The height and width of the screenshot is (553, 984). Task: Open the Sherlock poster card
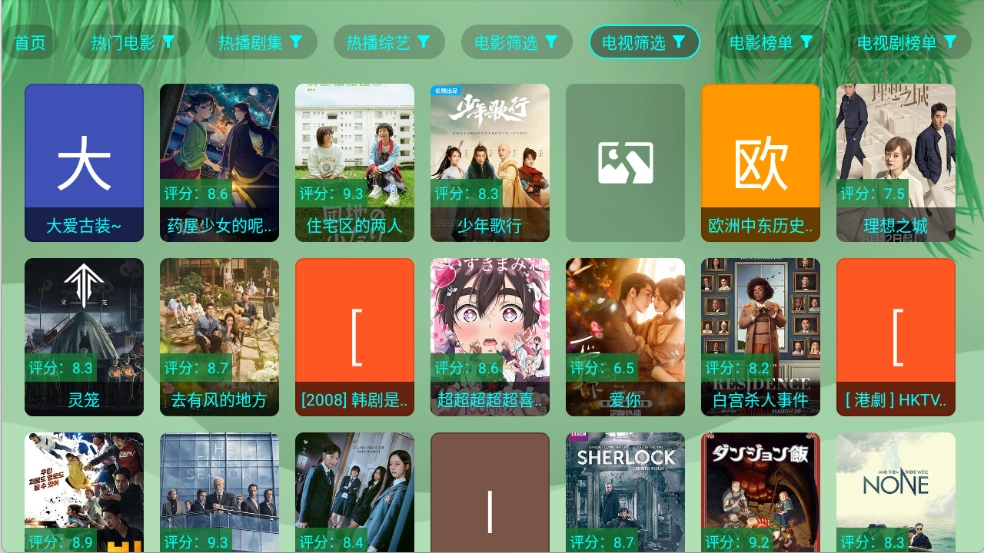[625, 492]
